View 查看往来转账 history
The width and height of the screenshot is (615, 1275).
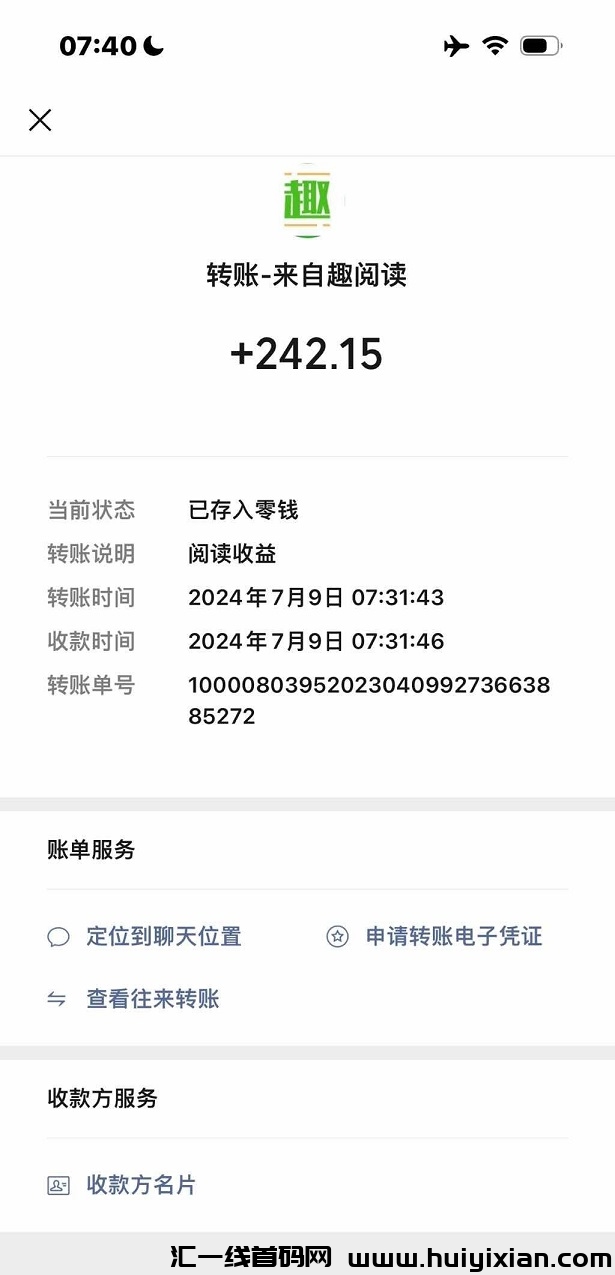(152, 999)
